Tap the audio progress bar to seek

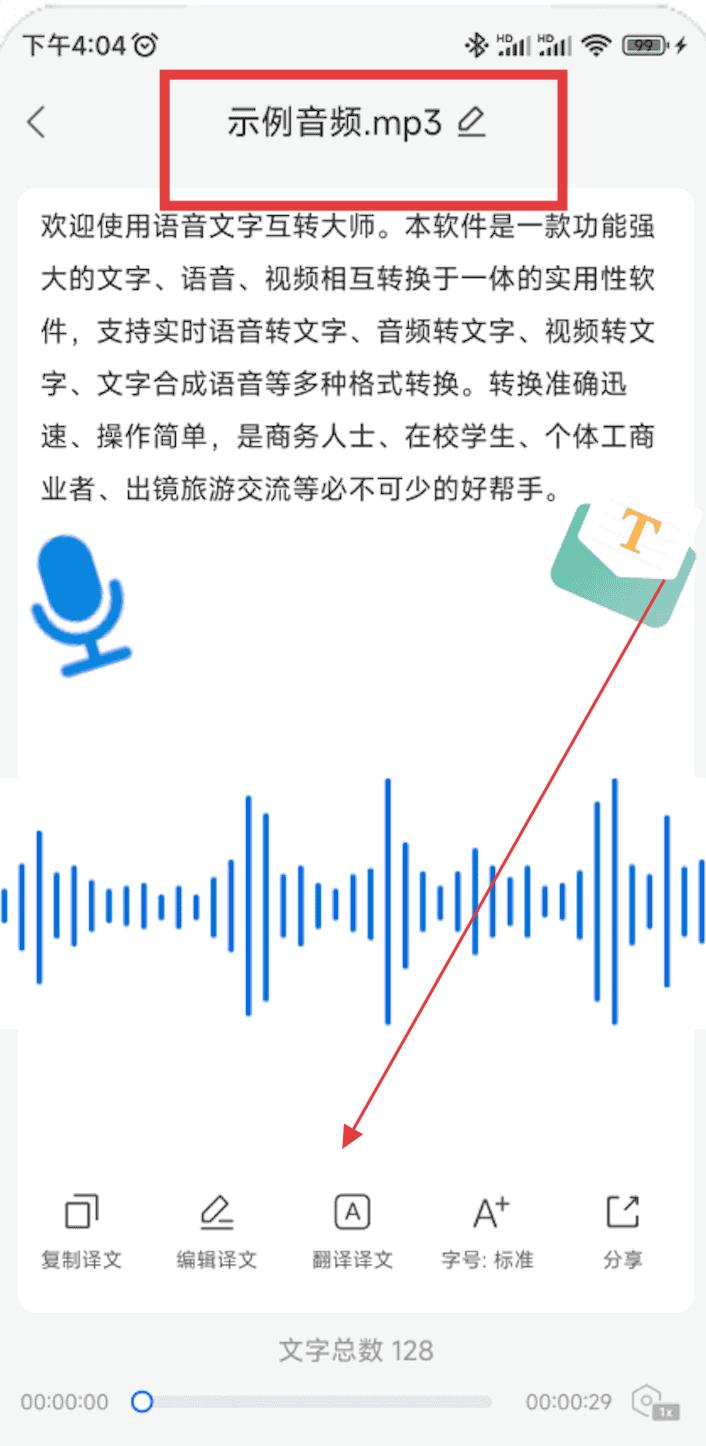pyautogui.click(x=312, y=1402)
